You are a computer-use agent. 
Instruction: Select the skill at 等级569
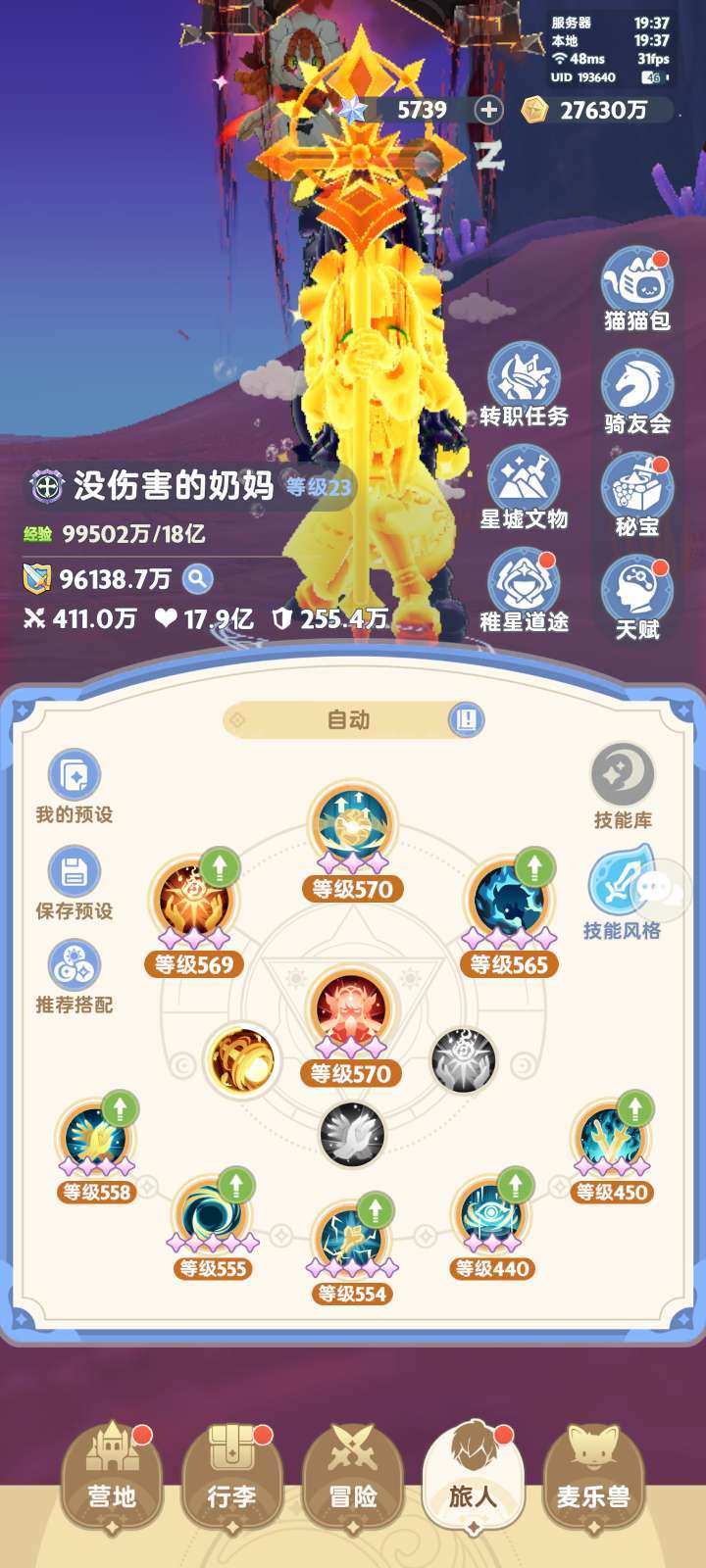193,902
